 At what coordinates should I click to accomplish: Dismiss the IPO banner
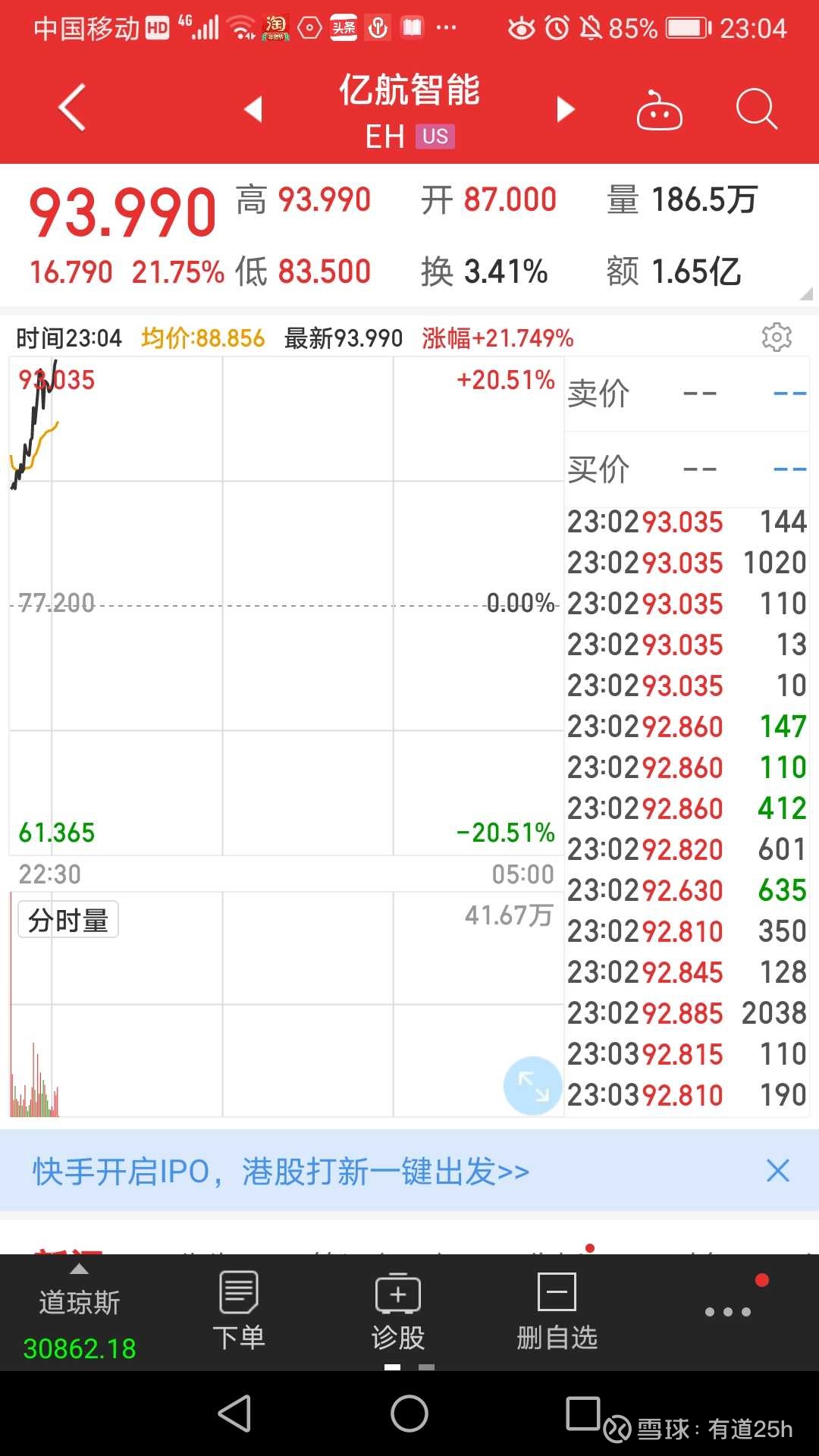click(778, 1170)
